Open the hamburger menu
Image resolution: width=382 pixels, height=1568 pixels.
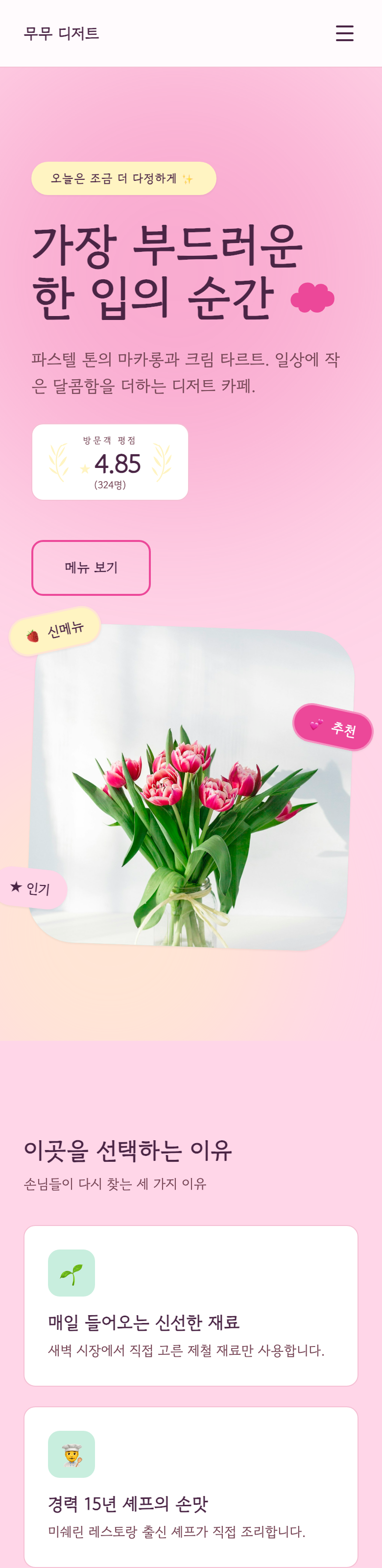coord(344,33)
